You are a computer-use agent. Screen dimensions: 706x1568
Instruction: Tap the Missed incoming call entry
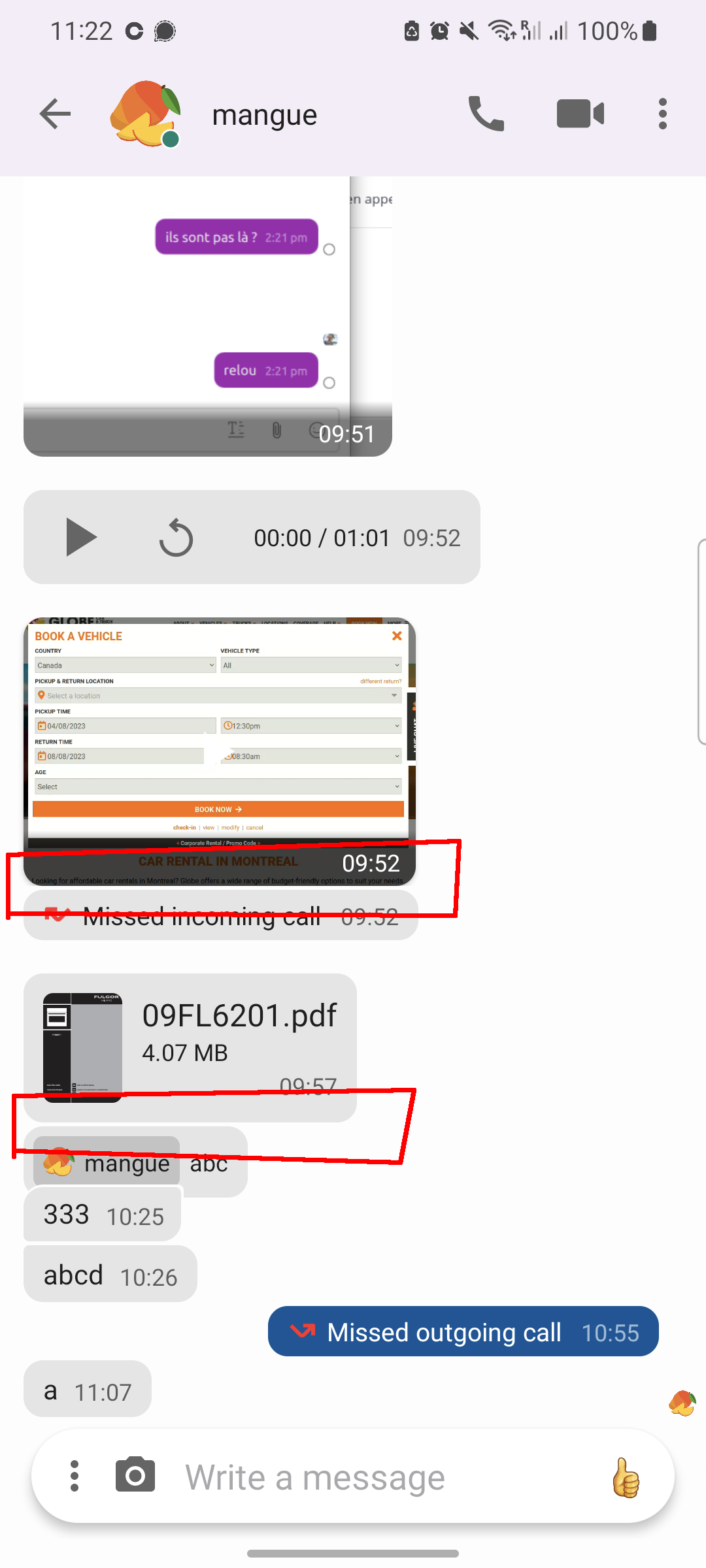point(221,916)
